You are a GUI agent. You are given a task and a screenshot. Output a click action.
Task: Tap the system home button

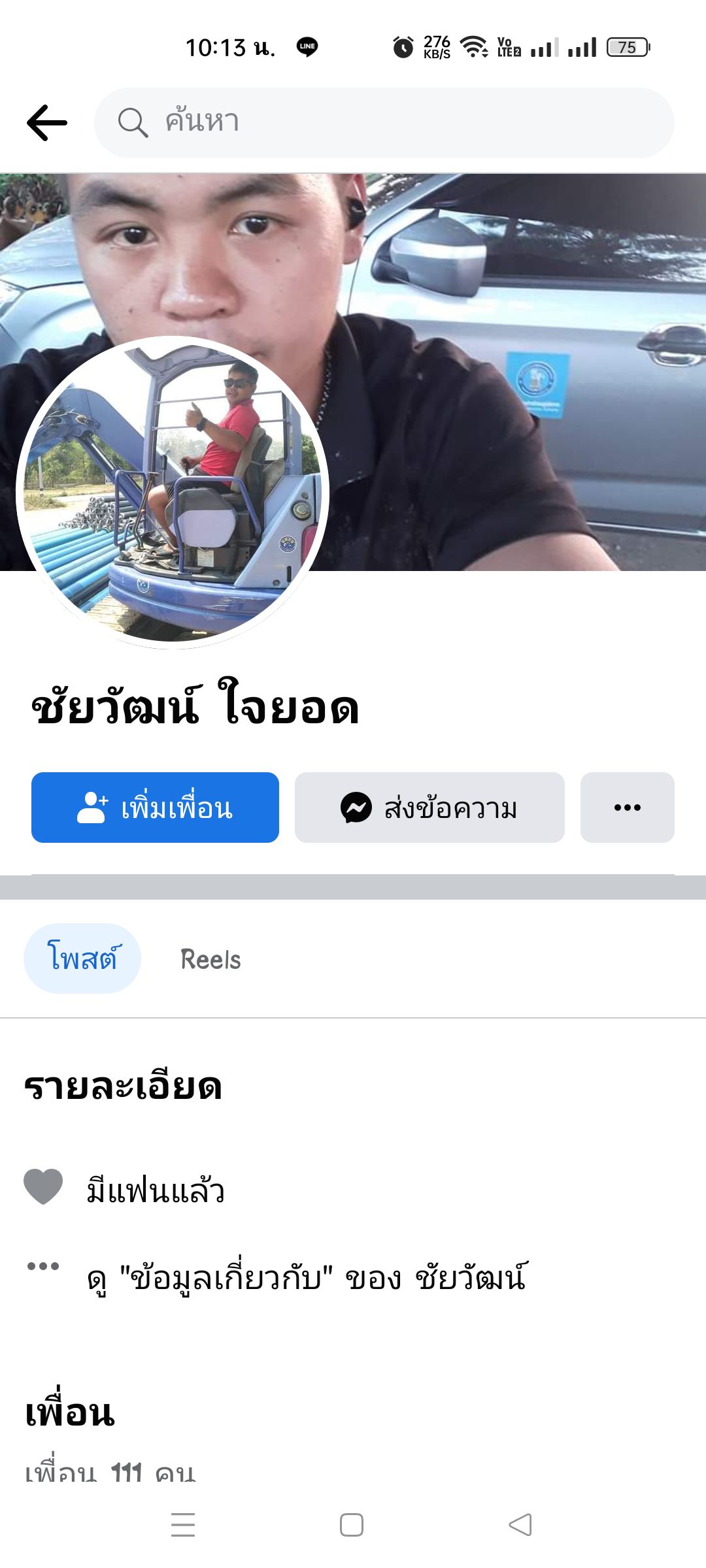coord(352,1525)
